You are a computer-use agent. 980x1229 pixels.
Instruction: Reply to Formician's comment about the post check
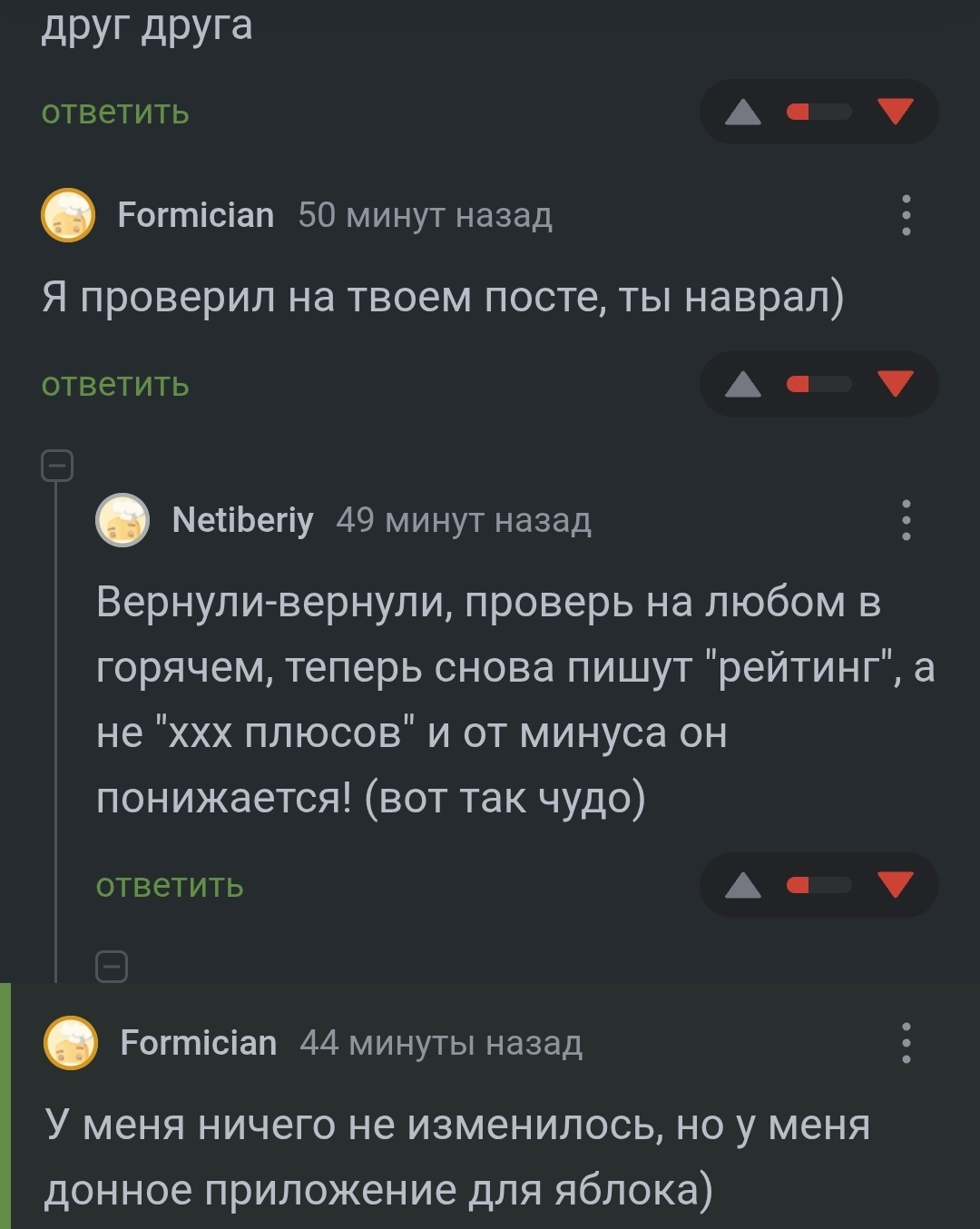pyautogui.click(x=115, y=385)
